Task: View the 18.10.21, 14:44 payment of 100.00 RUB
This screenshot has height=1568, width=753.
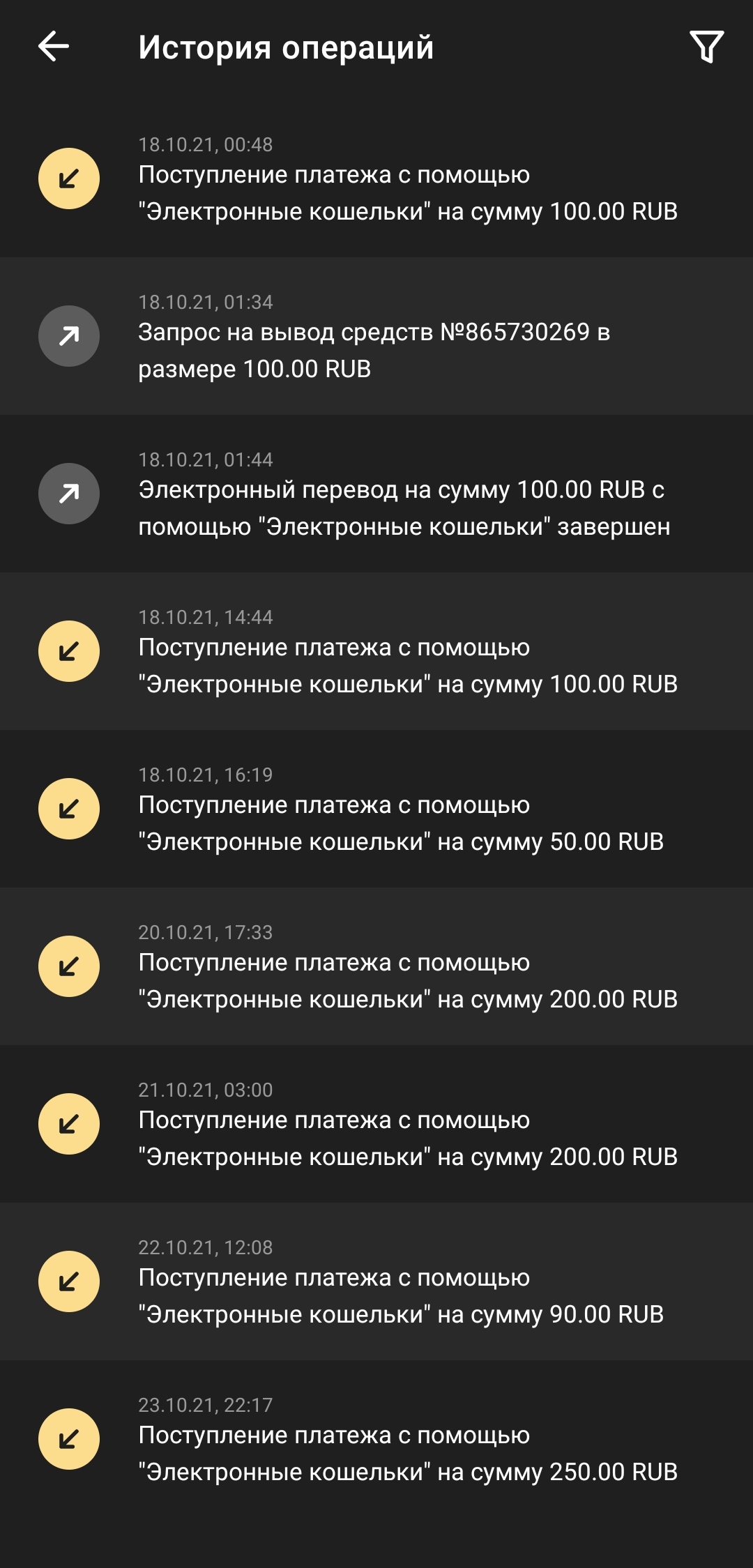Action: 376,651
